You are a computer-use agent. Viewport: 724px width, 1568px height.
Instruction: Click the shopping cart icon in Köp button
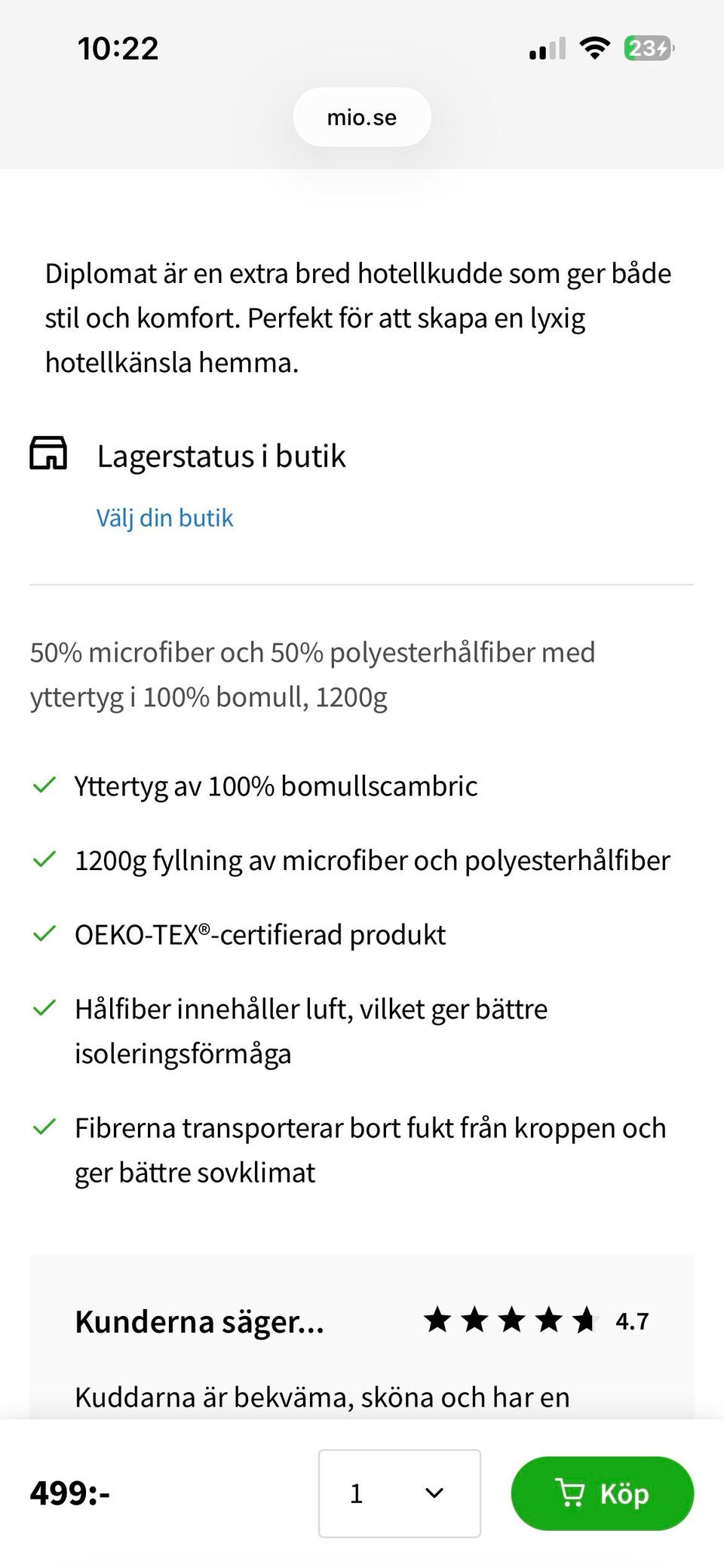572,1493
